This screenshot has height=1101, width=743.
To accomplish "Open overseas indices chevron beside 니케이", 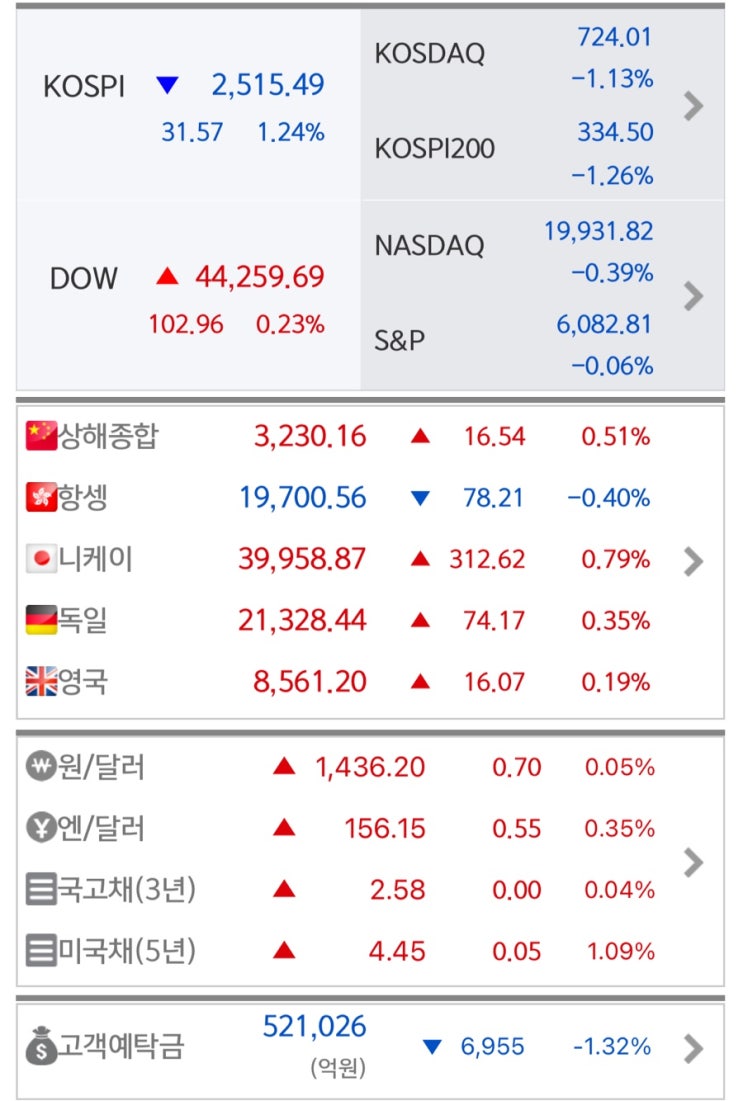I will click(693, 562).
